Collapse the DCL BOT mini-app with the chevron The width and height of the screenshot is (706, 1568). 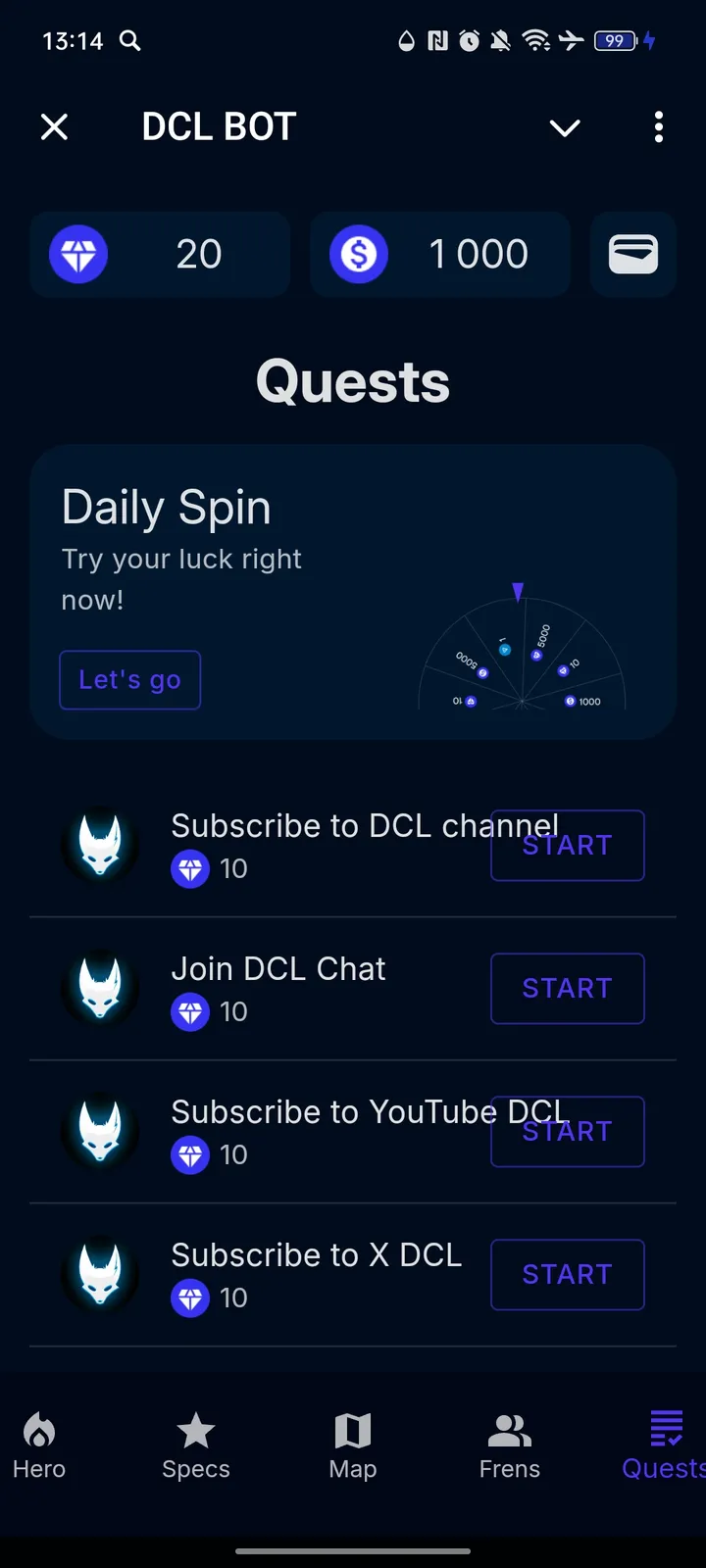(565, 127)
